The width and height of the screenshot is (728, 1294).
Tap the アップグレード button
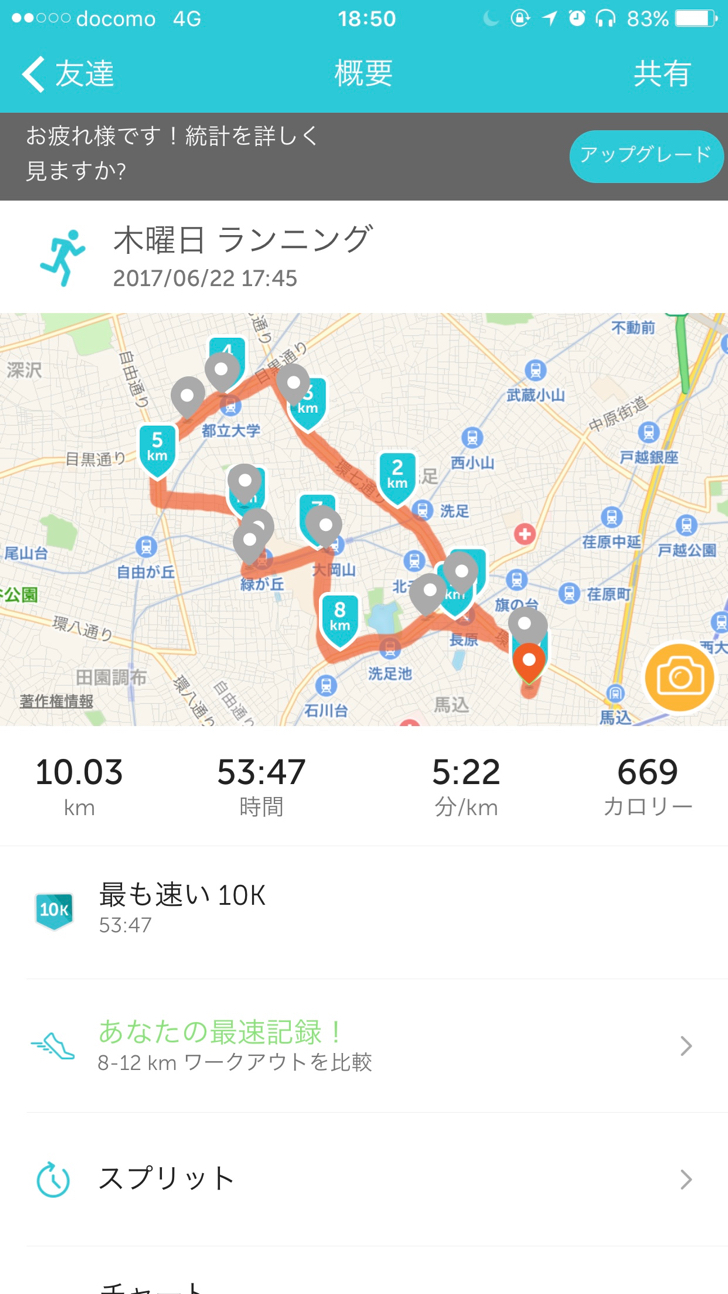click(x=646, y=155)
